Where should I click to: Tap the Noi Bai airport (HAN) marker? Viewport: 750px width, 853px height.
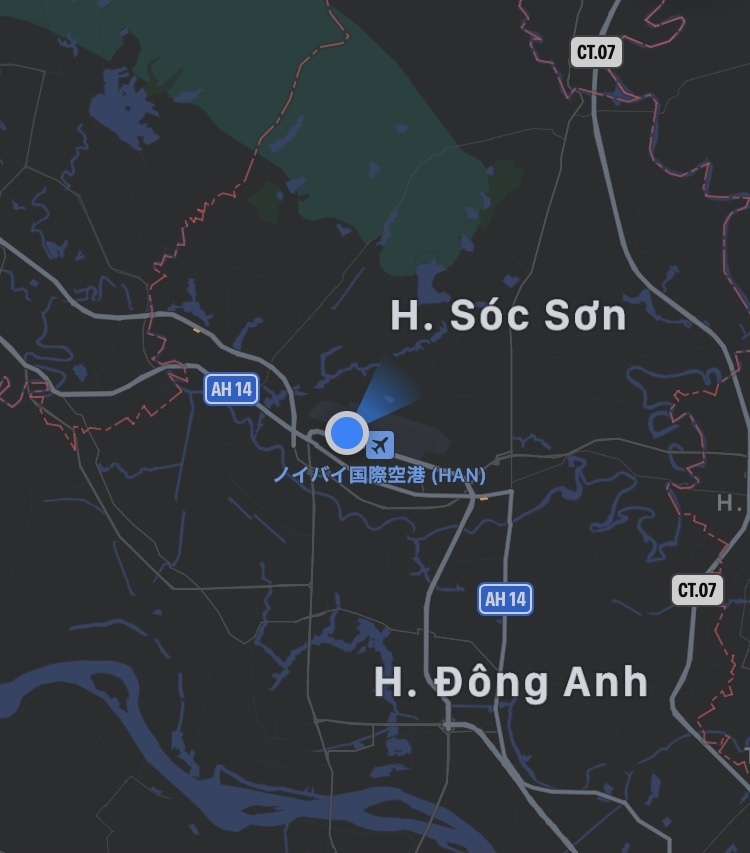[x=380, y=444]
